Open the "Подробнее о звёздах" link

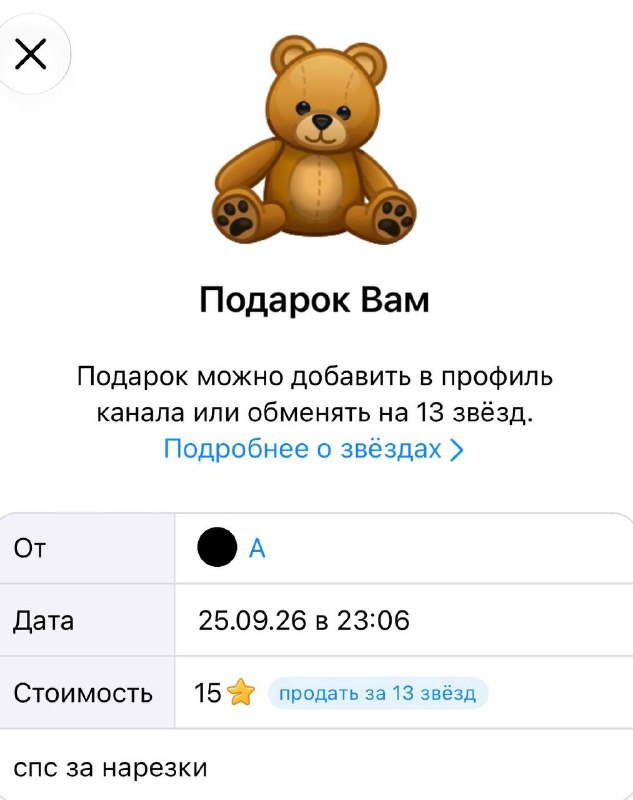(x=314, y=449)
